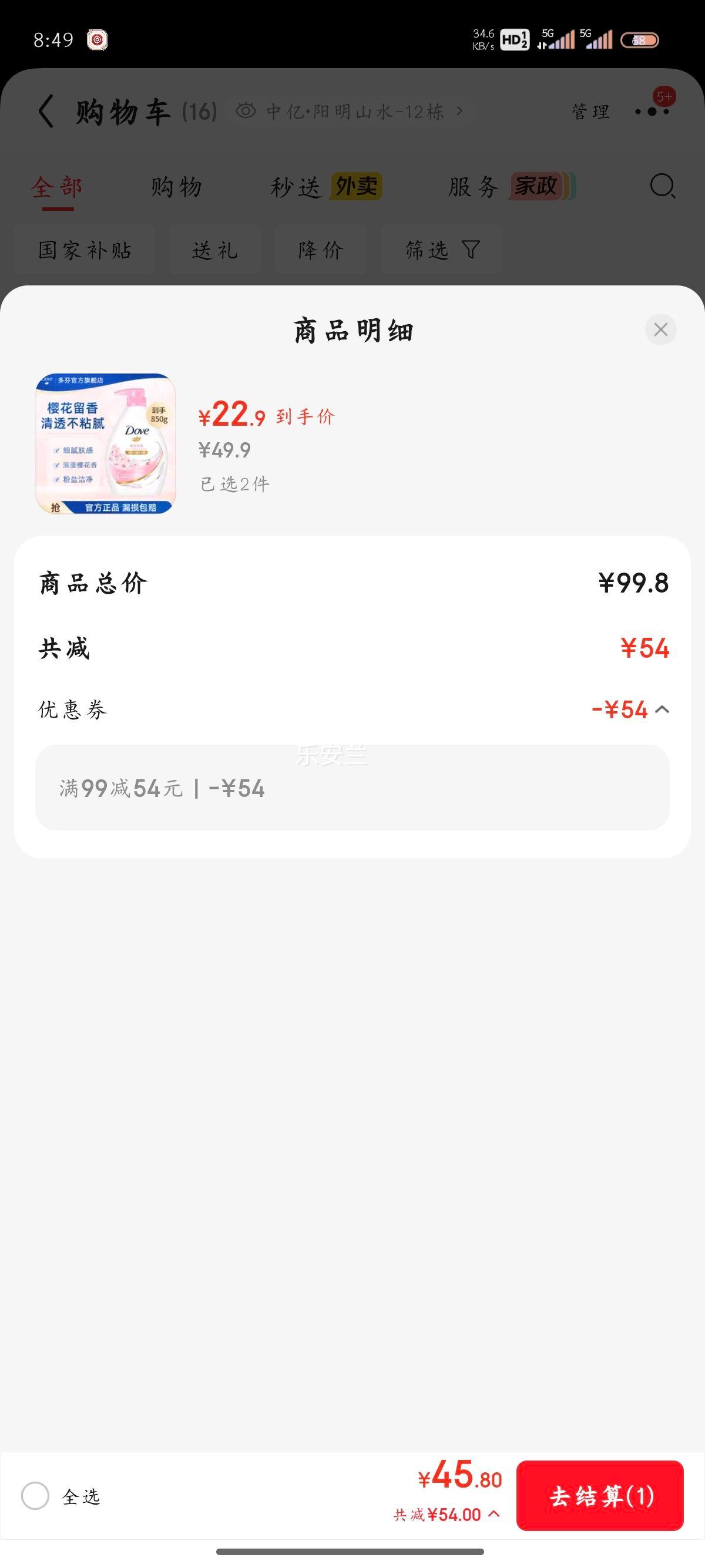
Task: Tap the Dove product thumbnail image
Action: point(106,445)
